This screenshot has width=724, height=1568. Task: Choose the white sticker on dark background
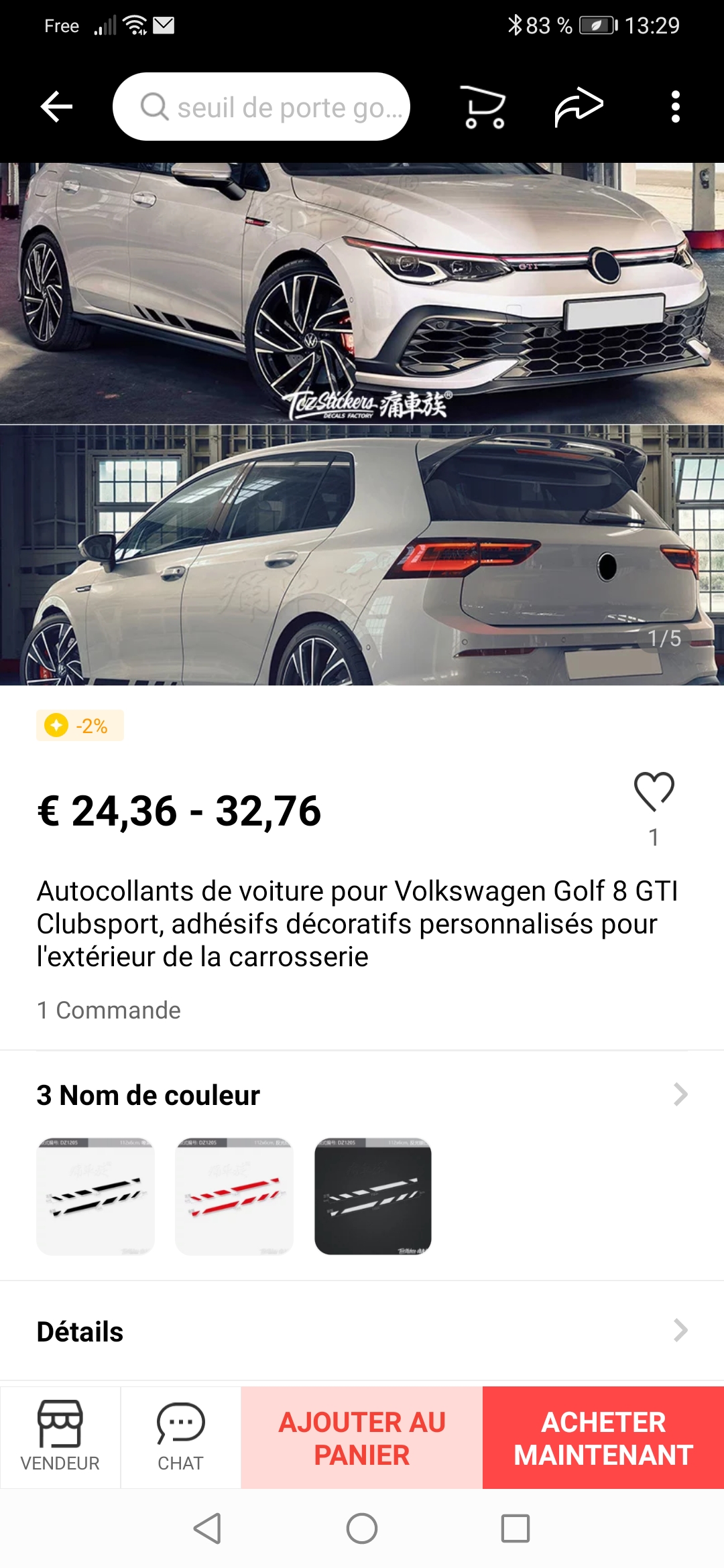(x=373, y=1196)
